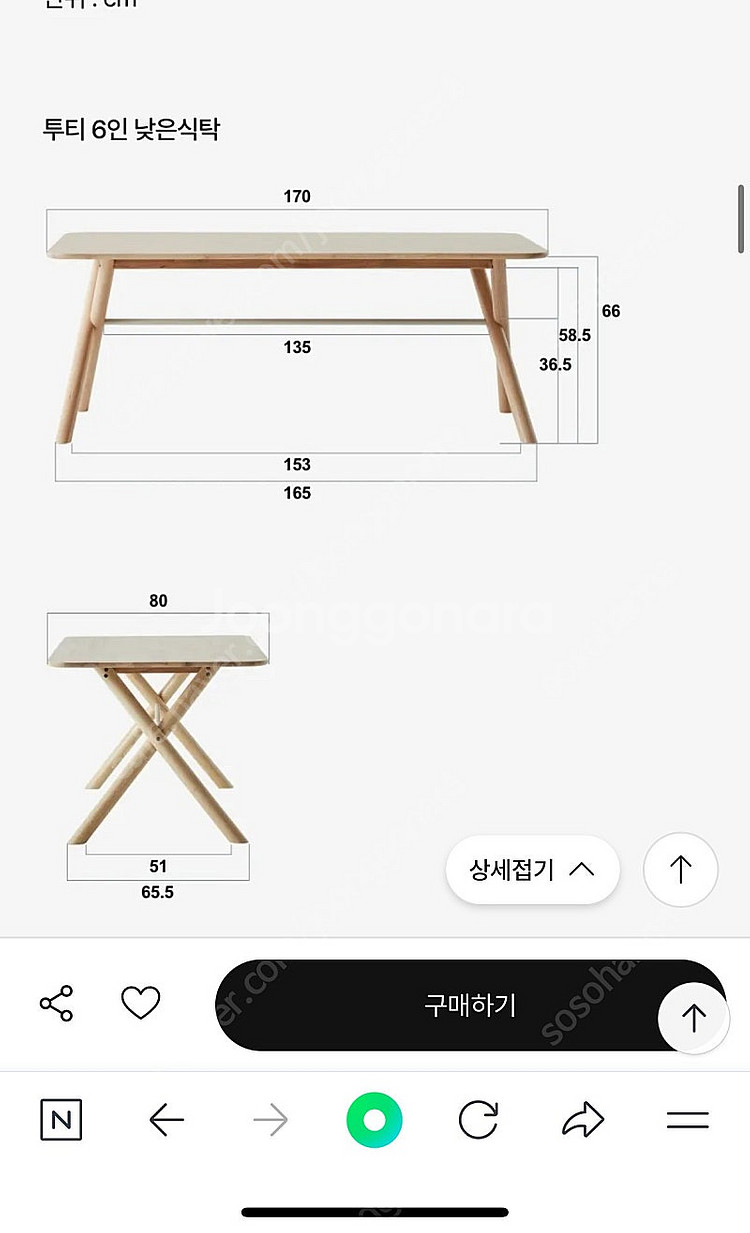
Task: Collapse details with 상세접기 button
Action: [x=532, y=869]
